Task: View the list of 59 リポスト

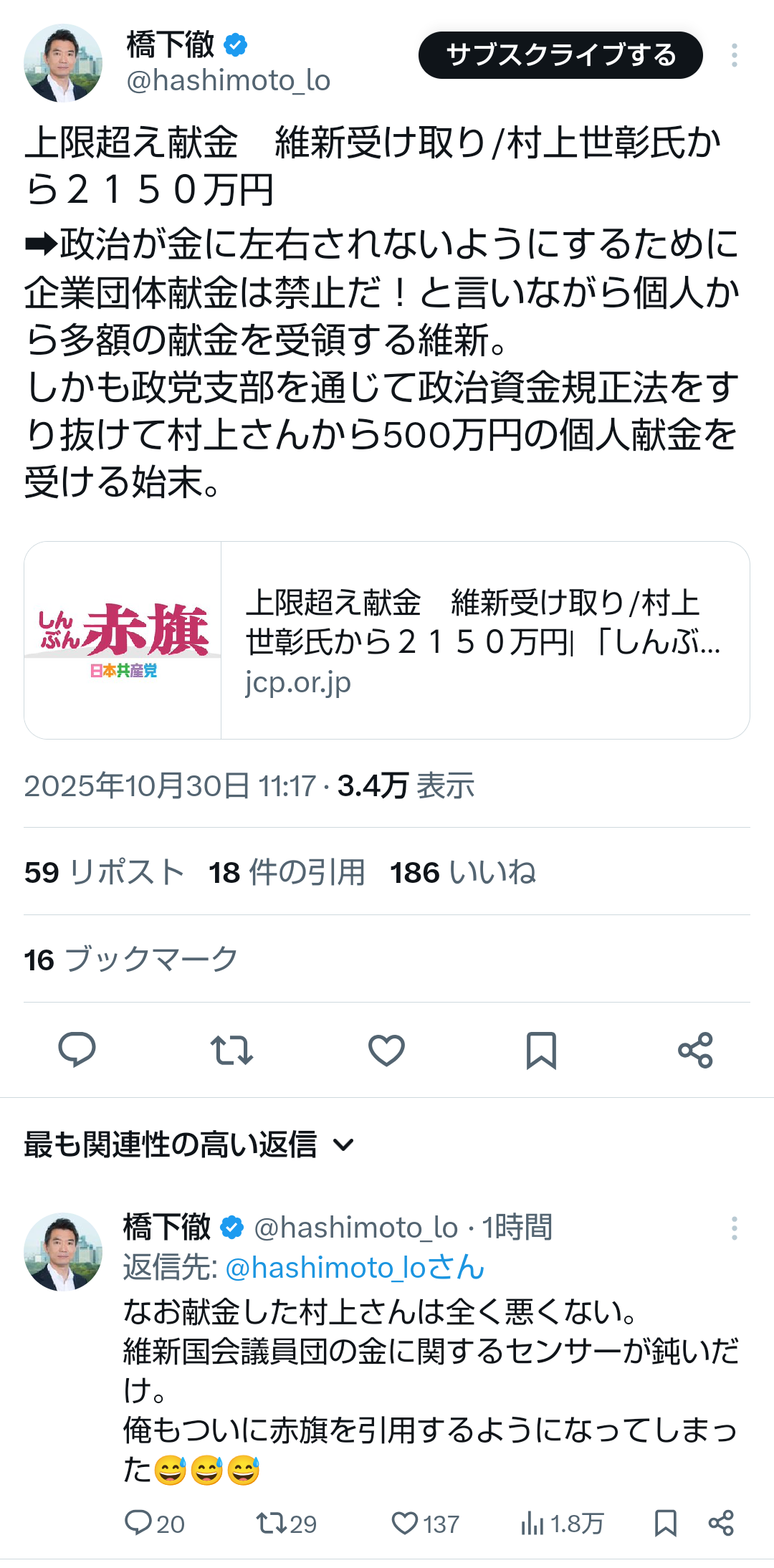Action: point(105,872)
